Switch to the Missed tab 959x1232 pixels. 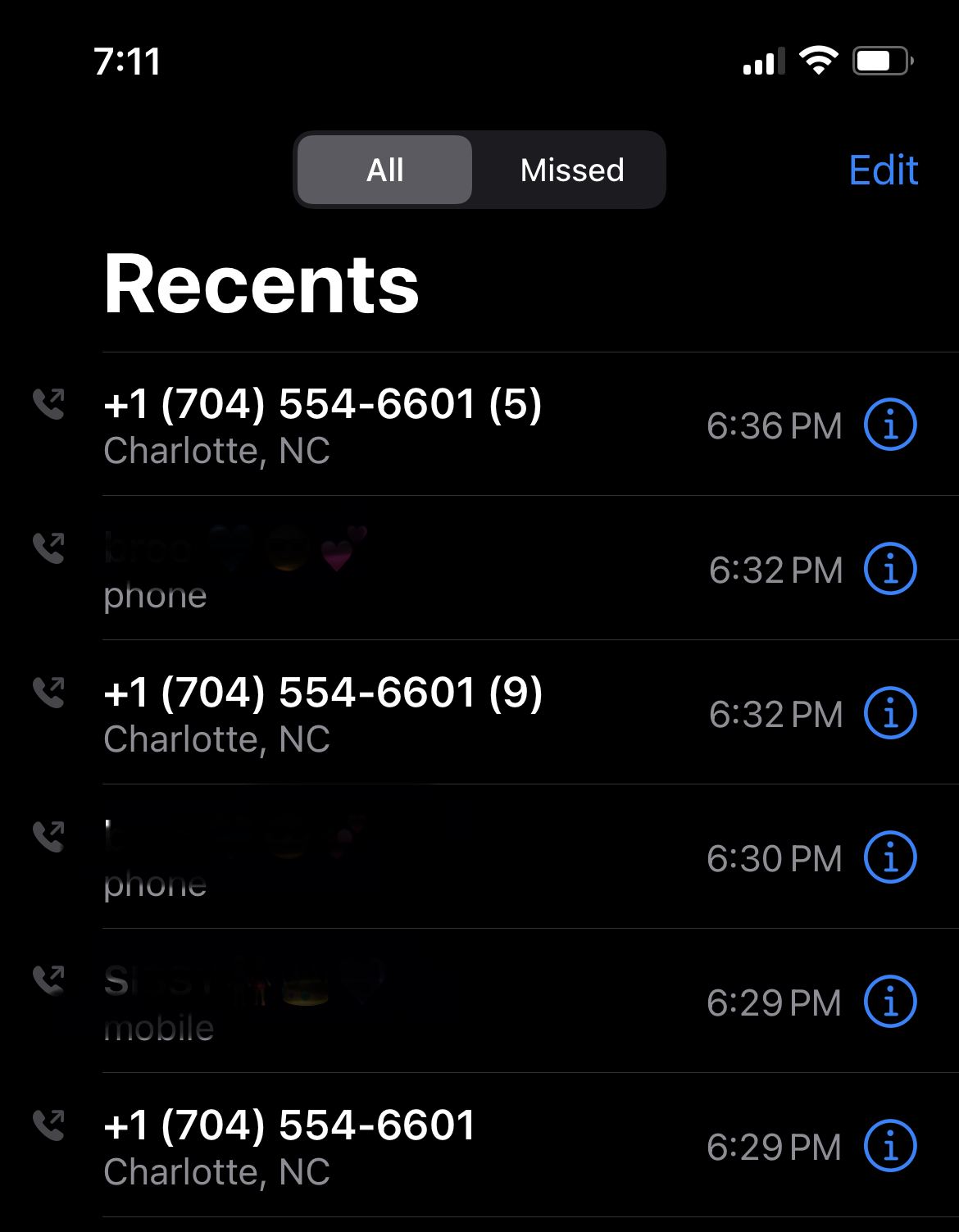[x=571, y=170]
